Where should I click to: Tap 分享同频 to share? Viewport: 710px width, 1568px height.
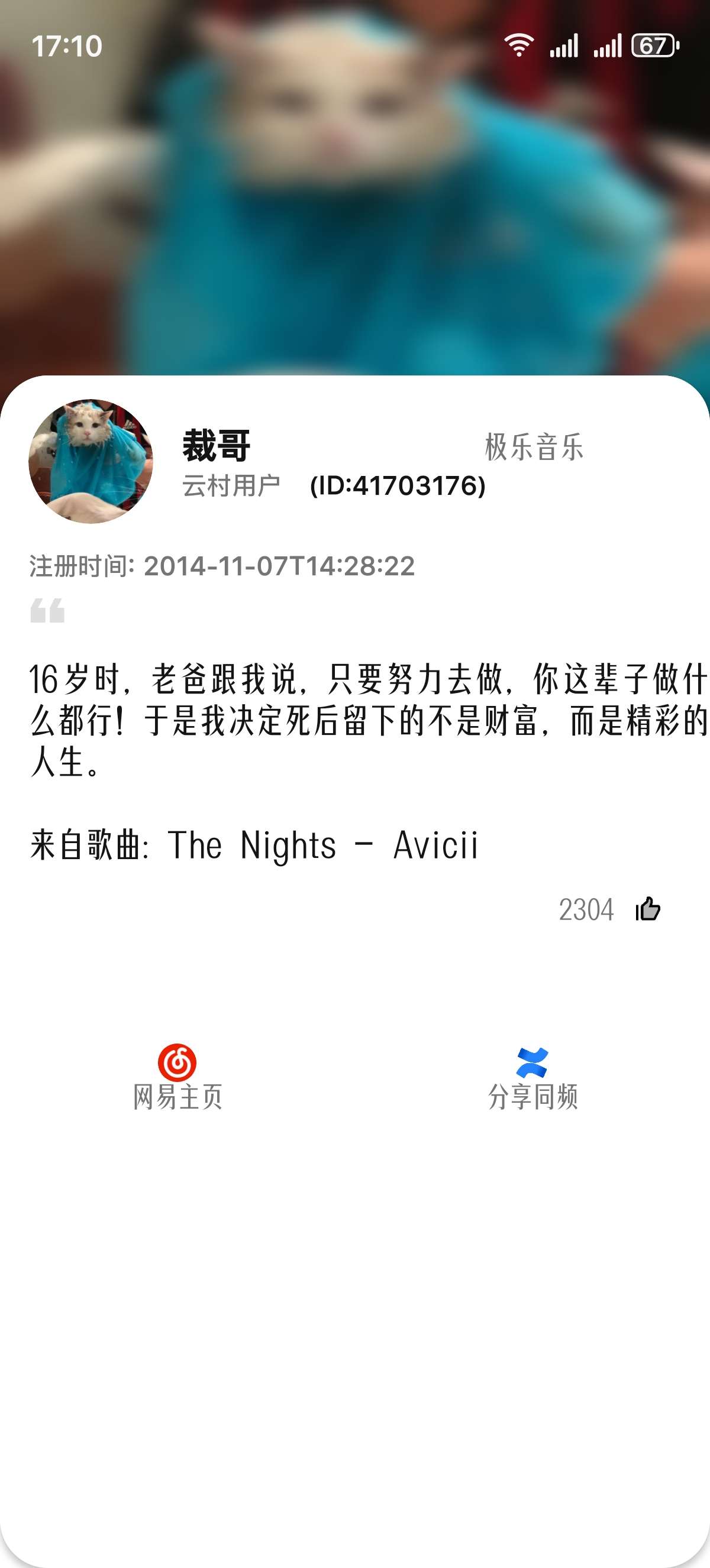[x=532, y=1077]
